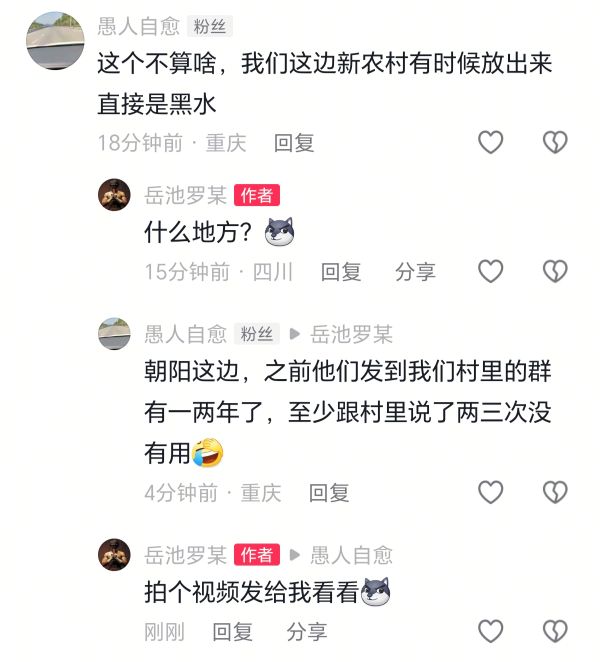Dislike the 什么地方? comment

click(x=555, y=271)
